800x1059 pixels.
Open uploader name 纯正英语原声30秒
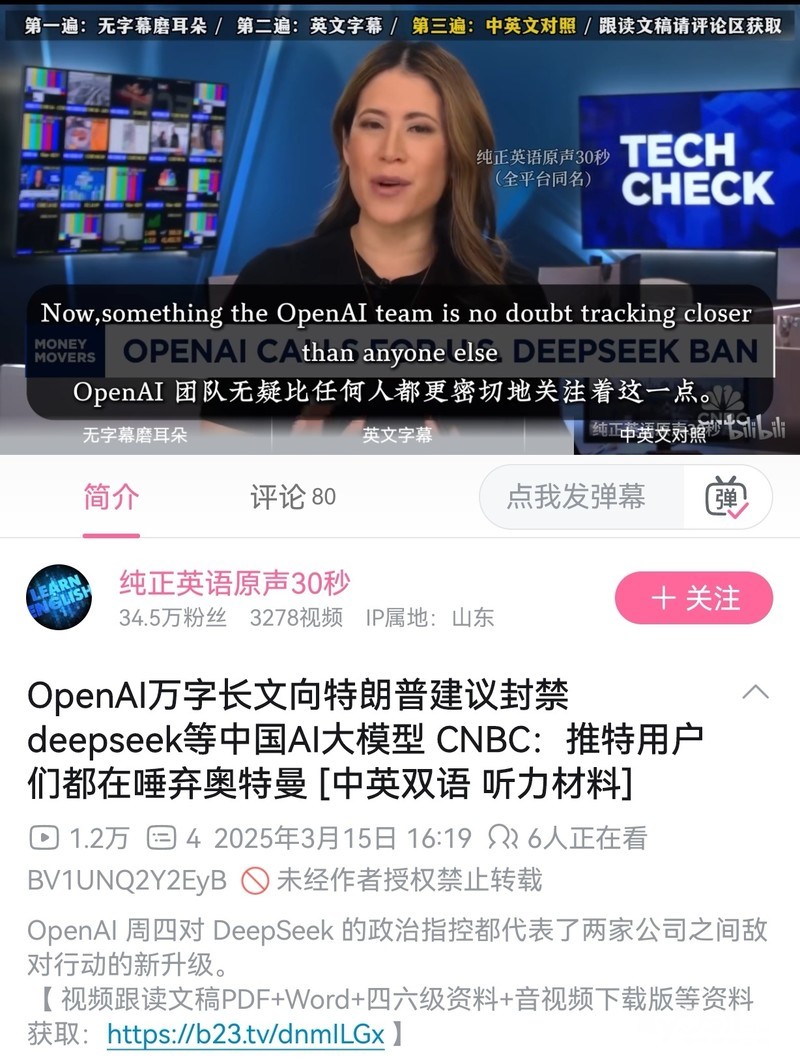tap(235, 583)
